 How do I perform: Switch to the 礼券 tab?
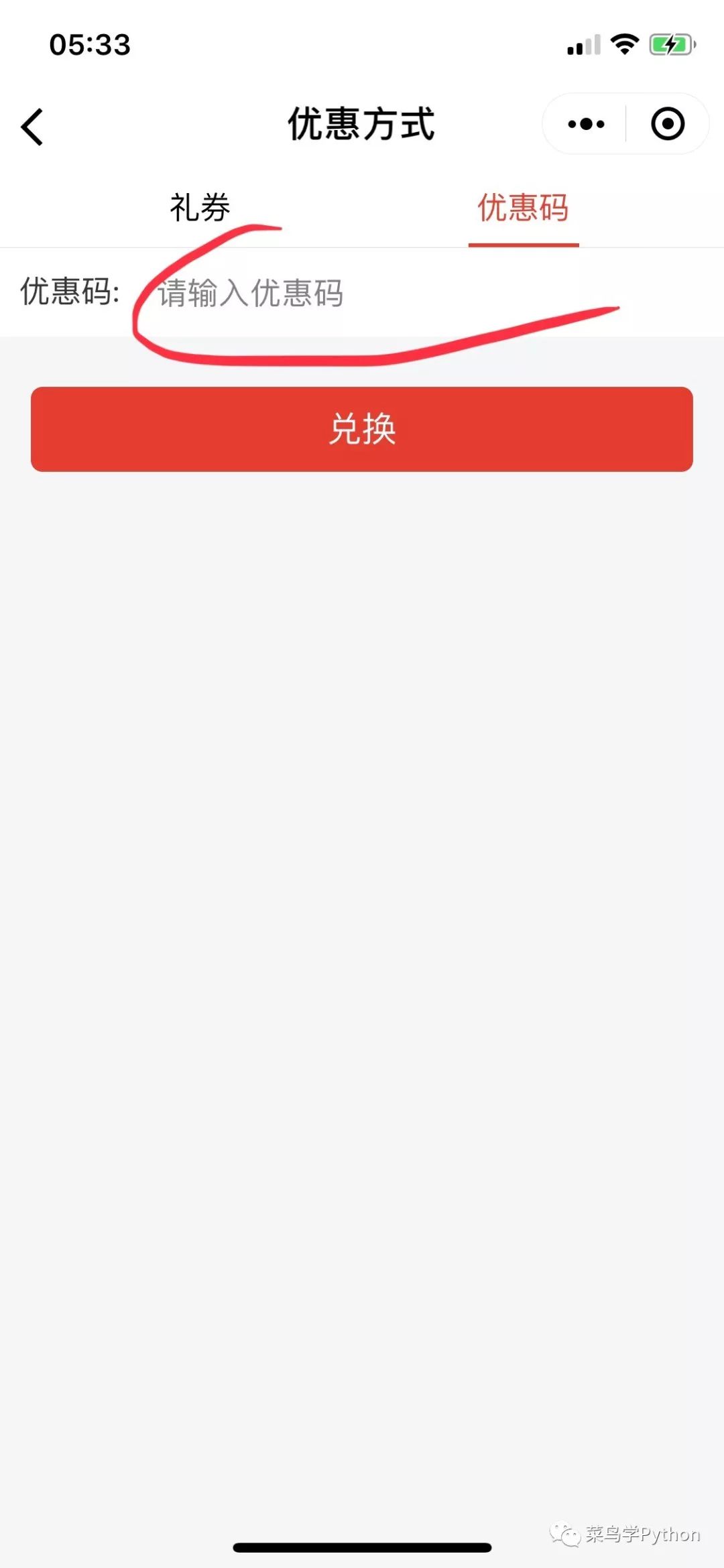[x=200, y=207]
